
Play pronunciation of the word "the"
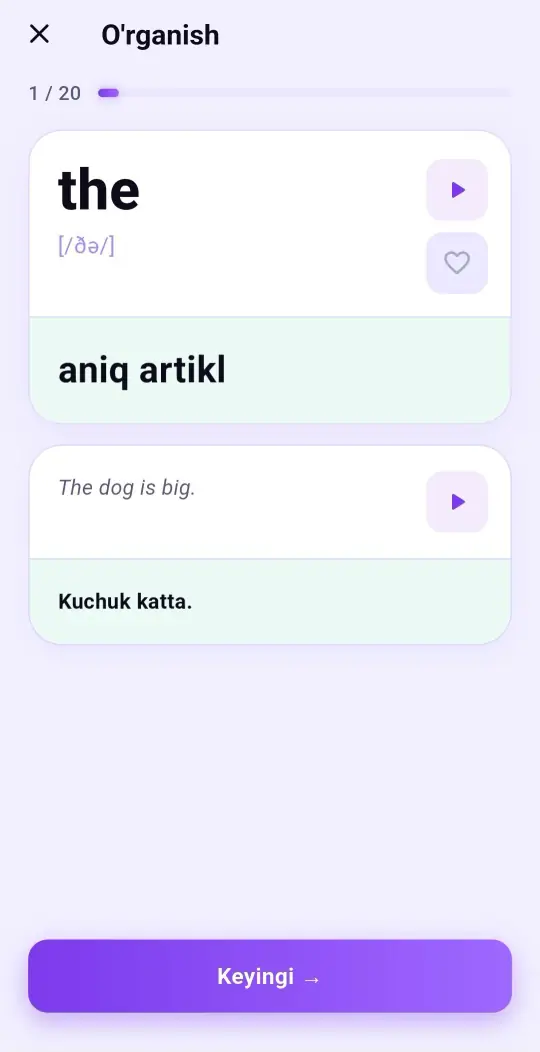457,190
